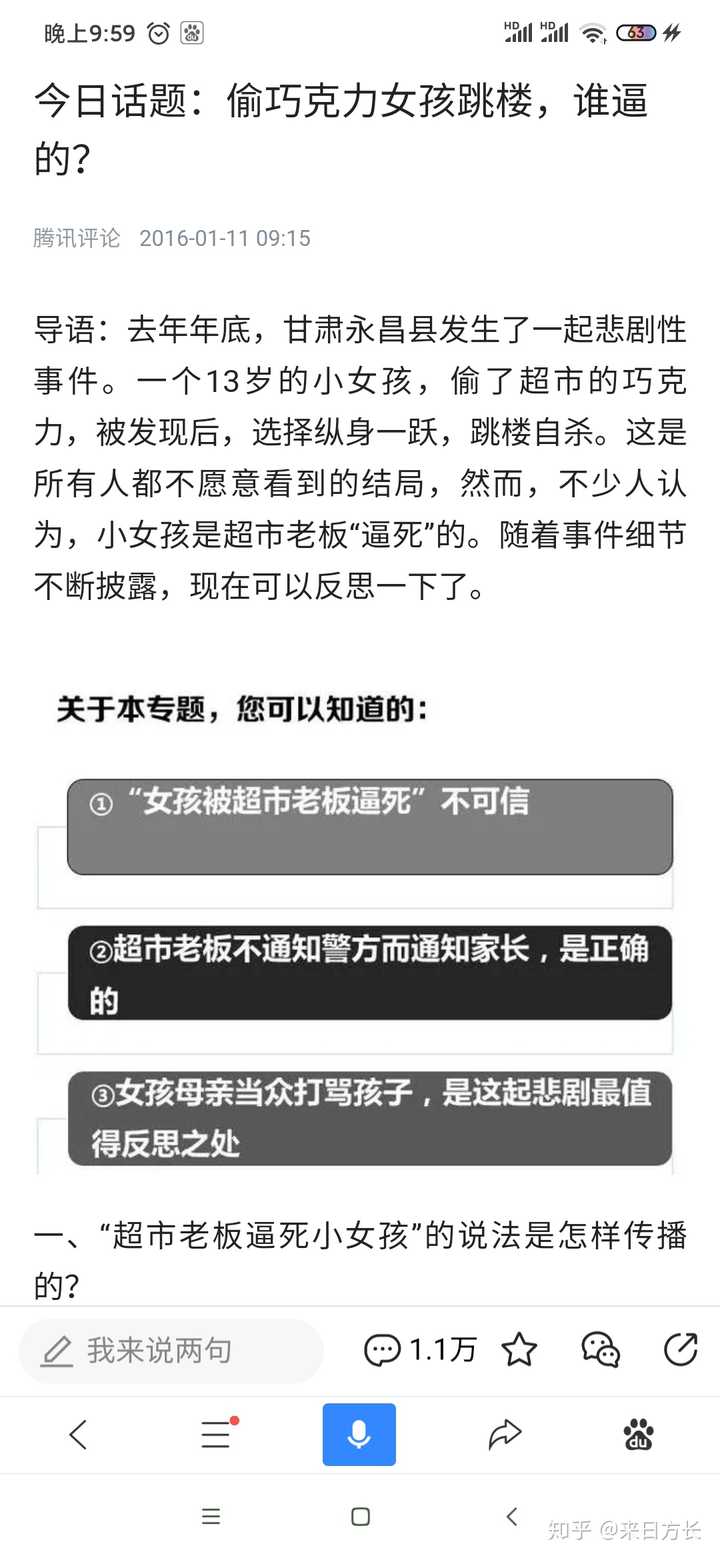Screen dimensions: 720x1560
Task: Tap the system back button
Action: point(511,1517)
